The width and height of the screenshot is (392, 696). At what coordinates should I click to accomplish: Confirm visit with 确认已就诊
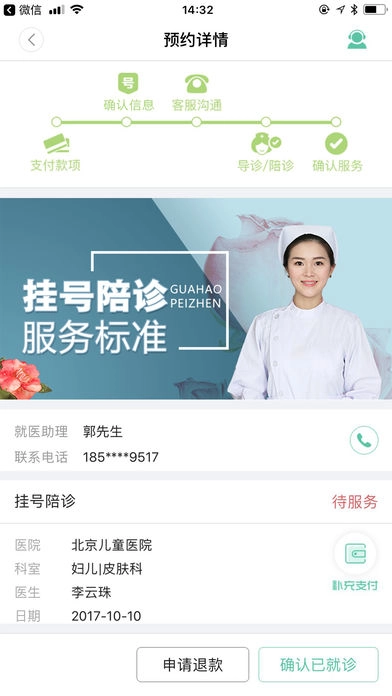pyautogui.click(x=318, y=664)
